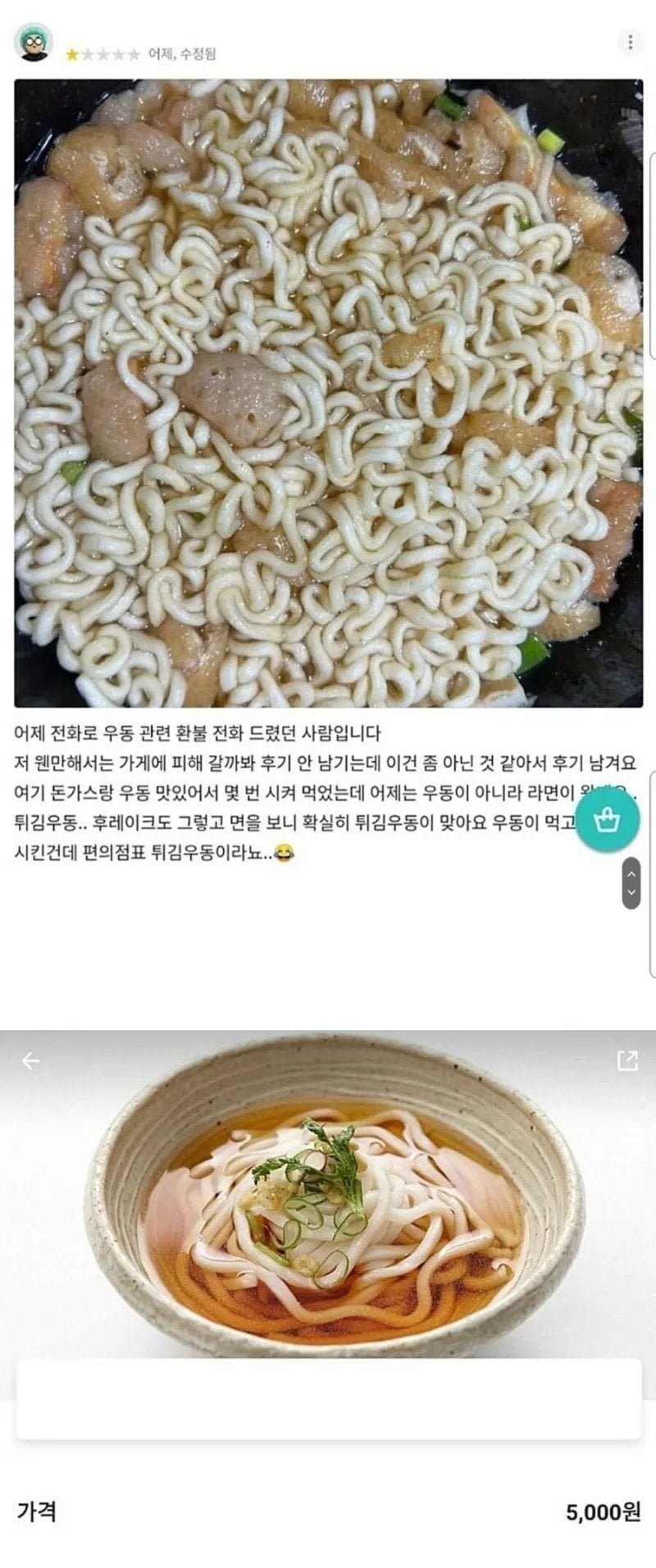Image resolution: width=656 pixels, height=1568 pixels.
Task: Open the reviewer's profile avatar
Action: [34, 42]
